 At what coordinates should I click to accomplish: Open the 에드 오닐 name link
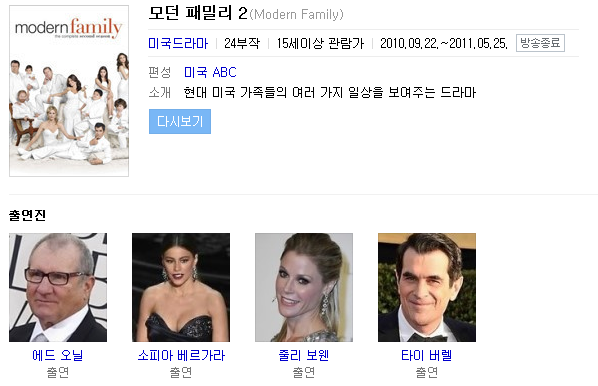[58, 355]
